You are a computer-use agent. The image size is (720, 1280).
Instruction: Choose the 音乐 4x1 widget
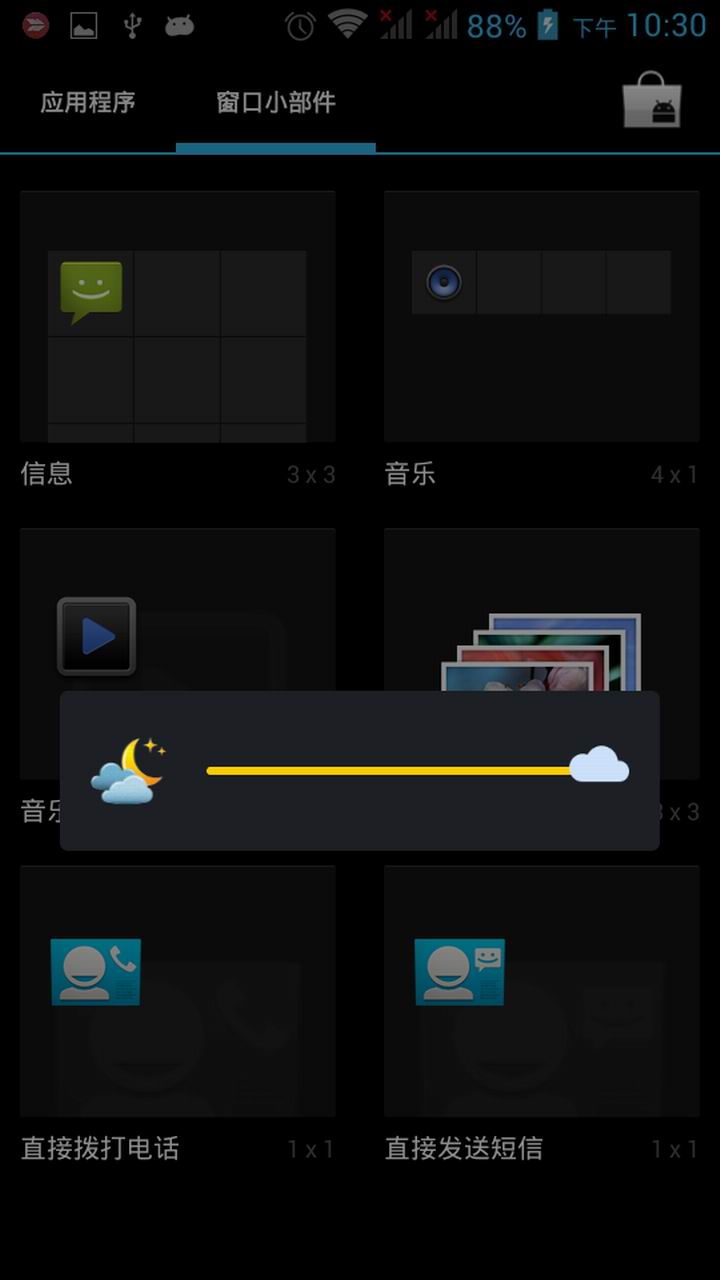click(x=541, y=317)
